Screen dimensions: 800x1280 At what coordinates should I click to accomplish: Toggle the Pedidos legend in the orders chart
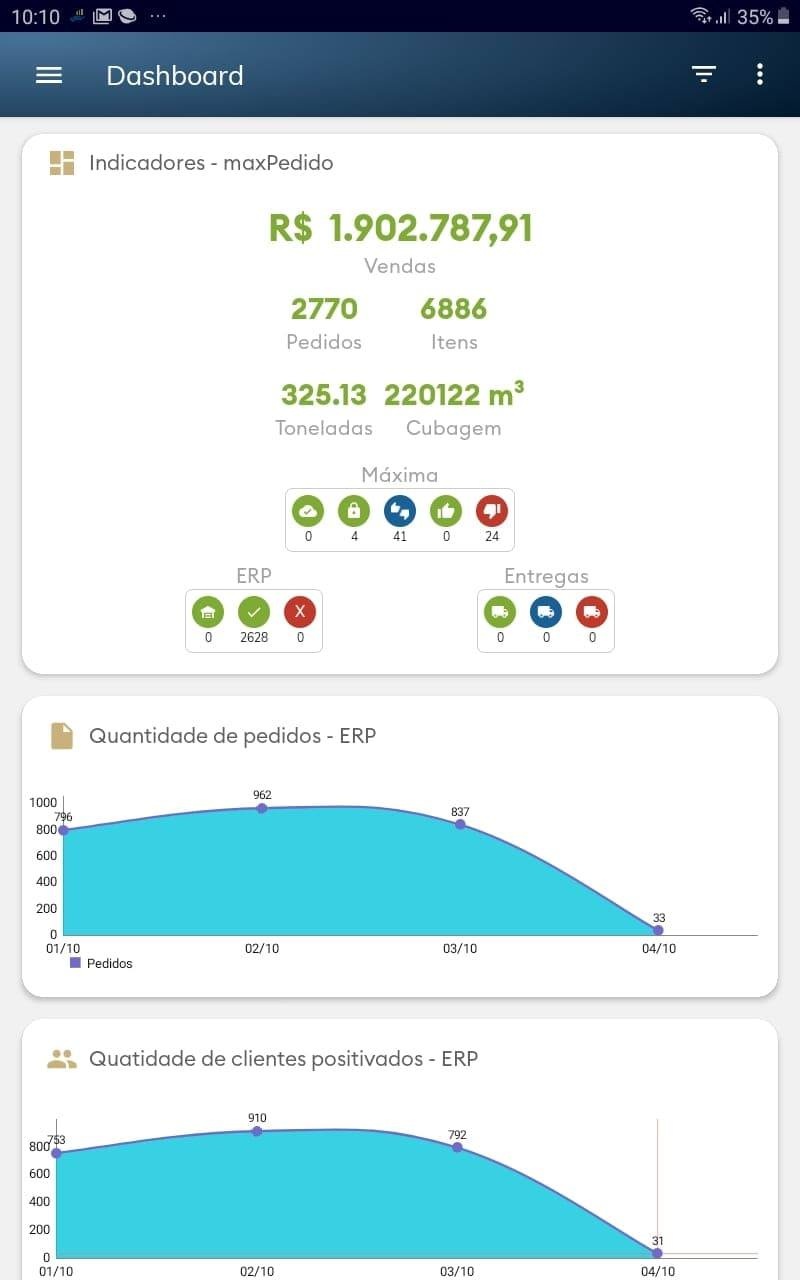pos(102,963)
